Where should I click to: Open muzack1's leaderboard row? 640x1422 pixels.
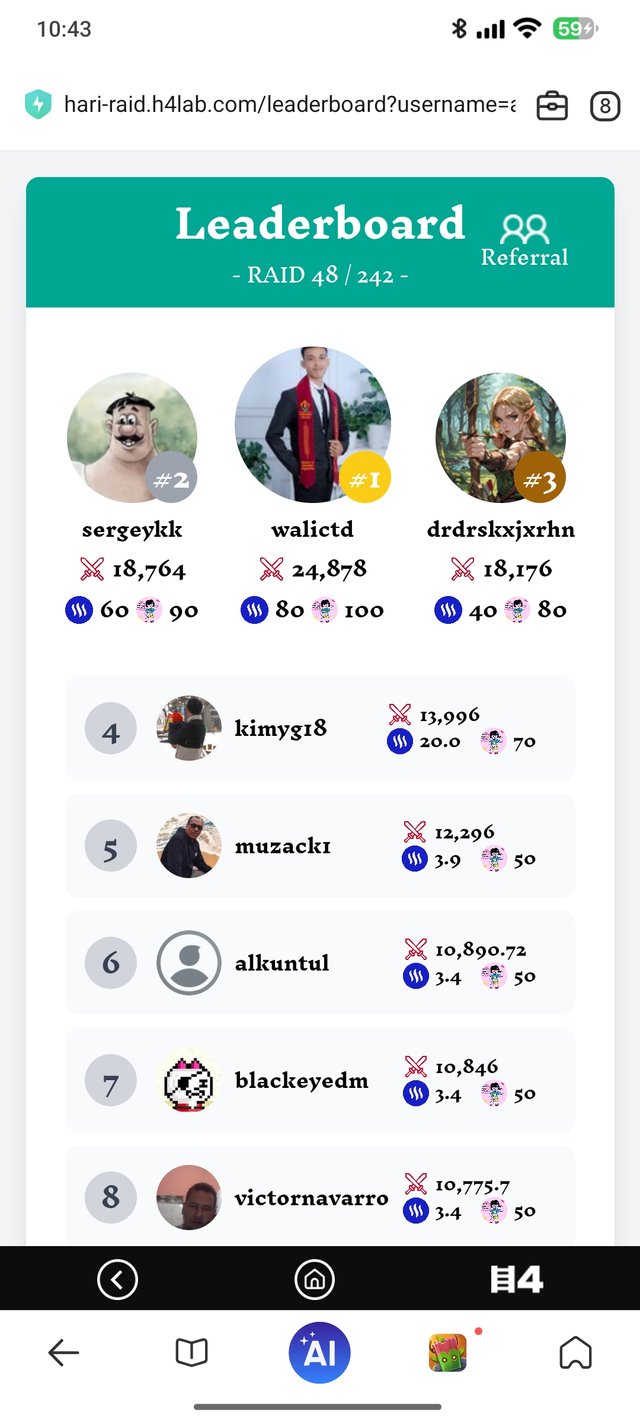pos(320,846)
